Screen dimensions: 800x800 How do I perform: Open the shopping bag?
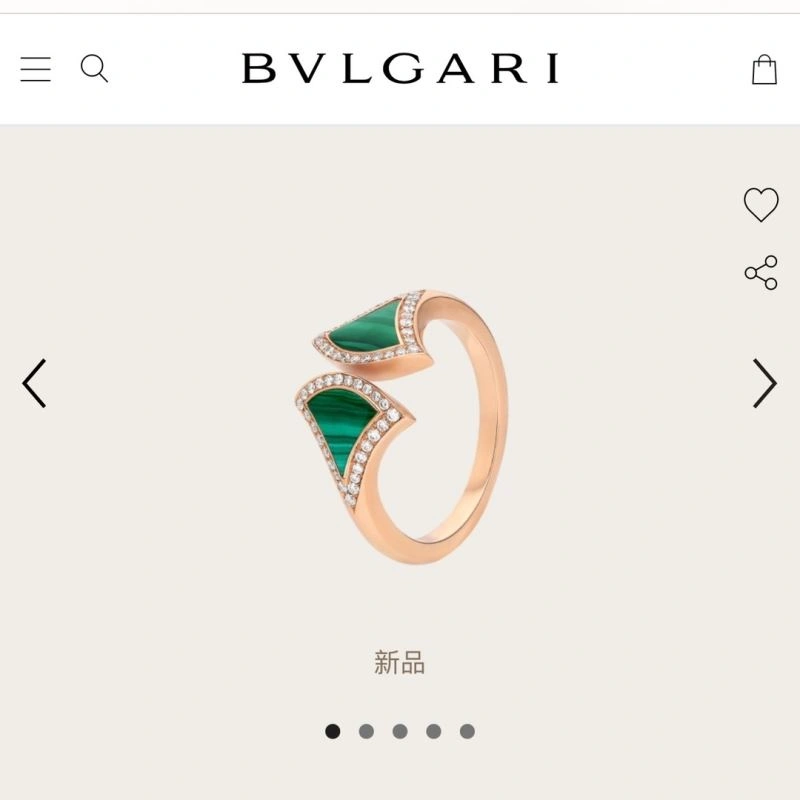(x=764, y=69)
